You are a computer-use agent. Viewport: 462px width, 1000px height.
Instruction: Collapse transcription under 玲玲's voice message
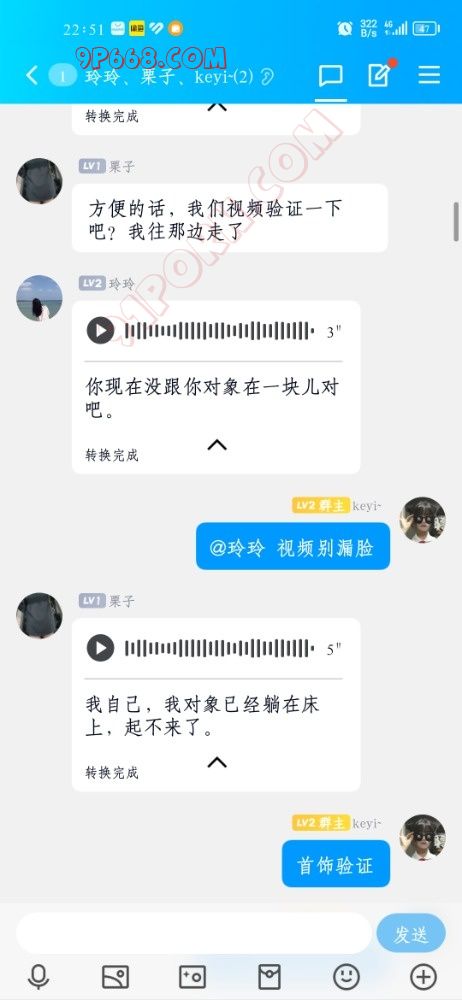tap(217, 445)
